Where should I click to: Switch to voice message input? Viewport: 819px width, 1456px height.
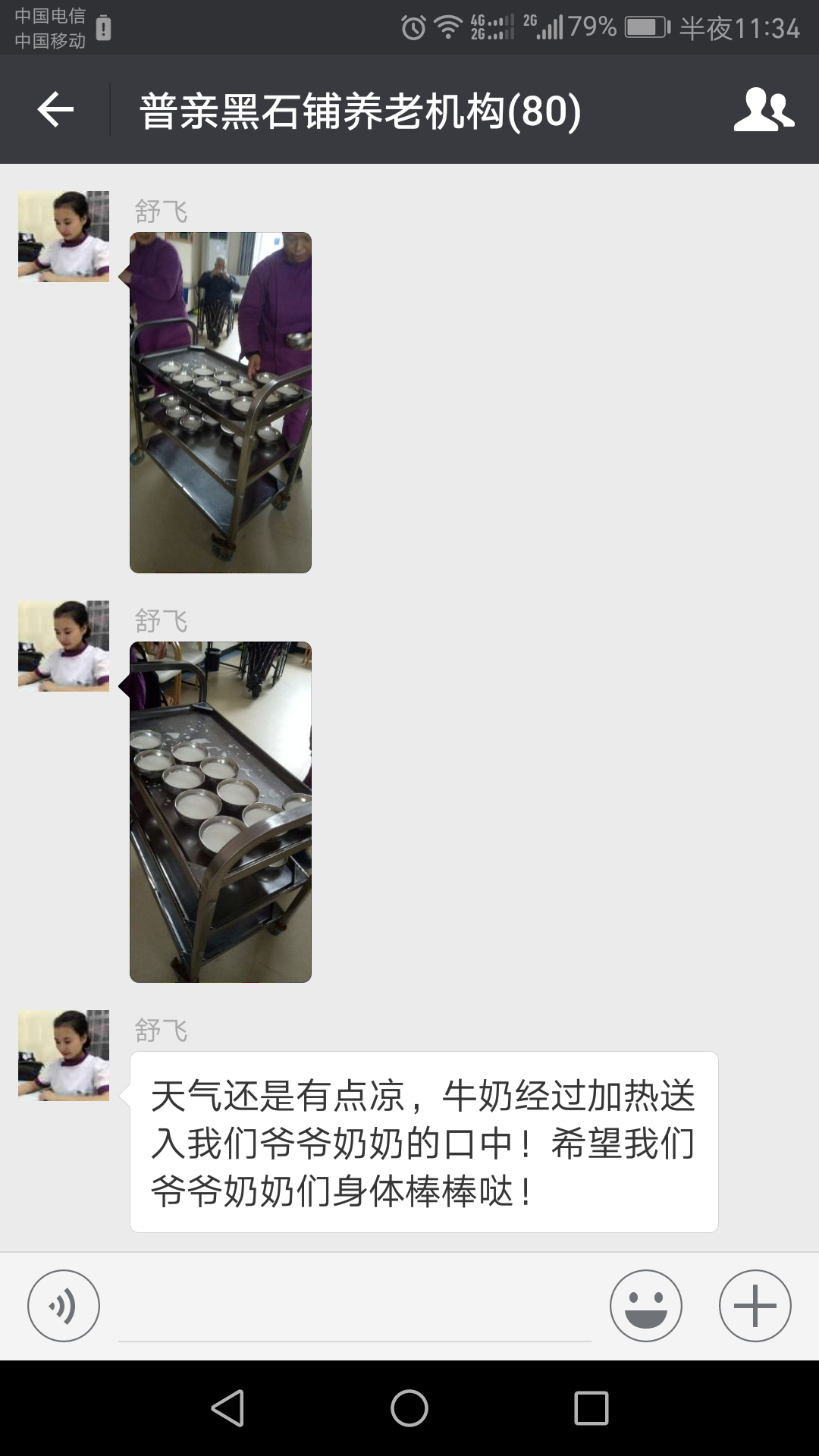pos(64,1305)
